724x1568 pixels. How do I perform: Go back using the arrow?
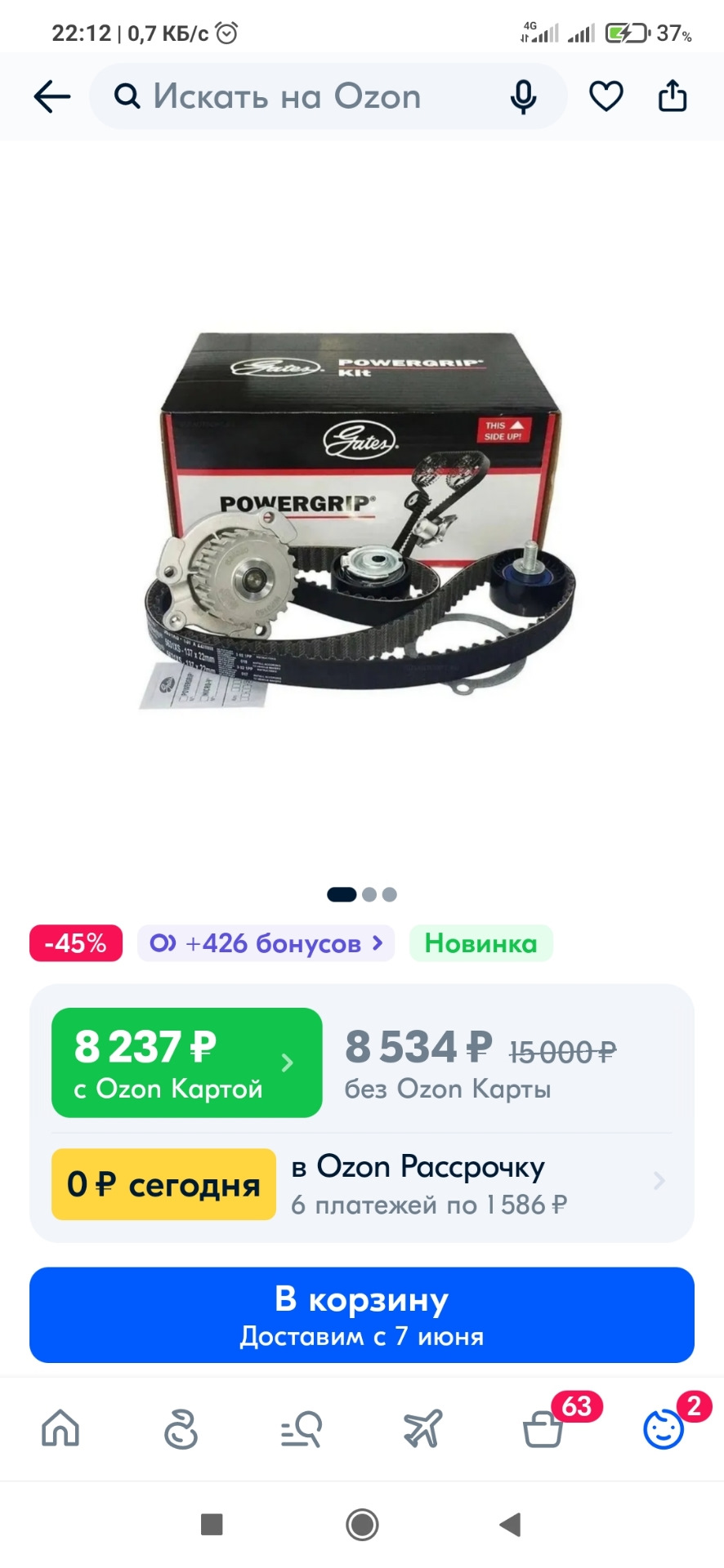(x=51, y=97)
